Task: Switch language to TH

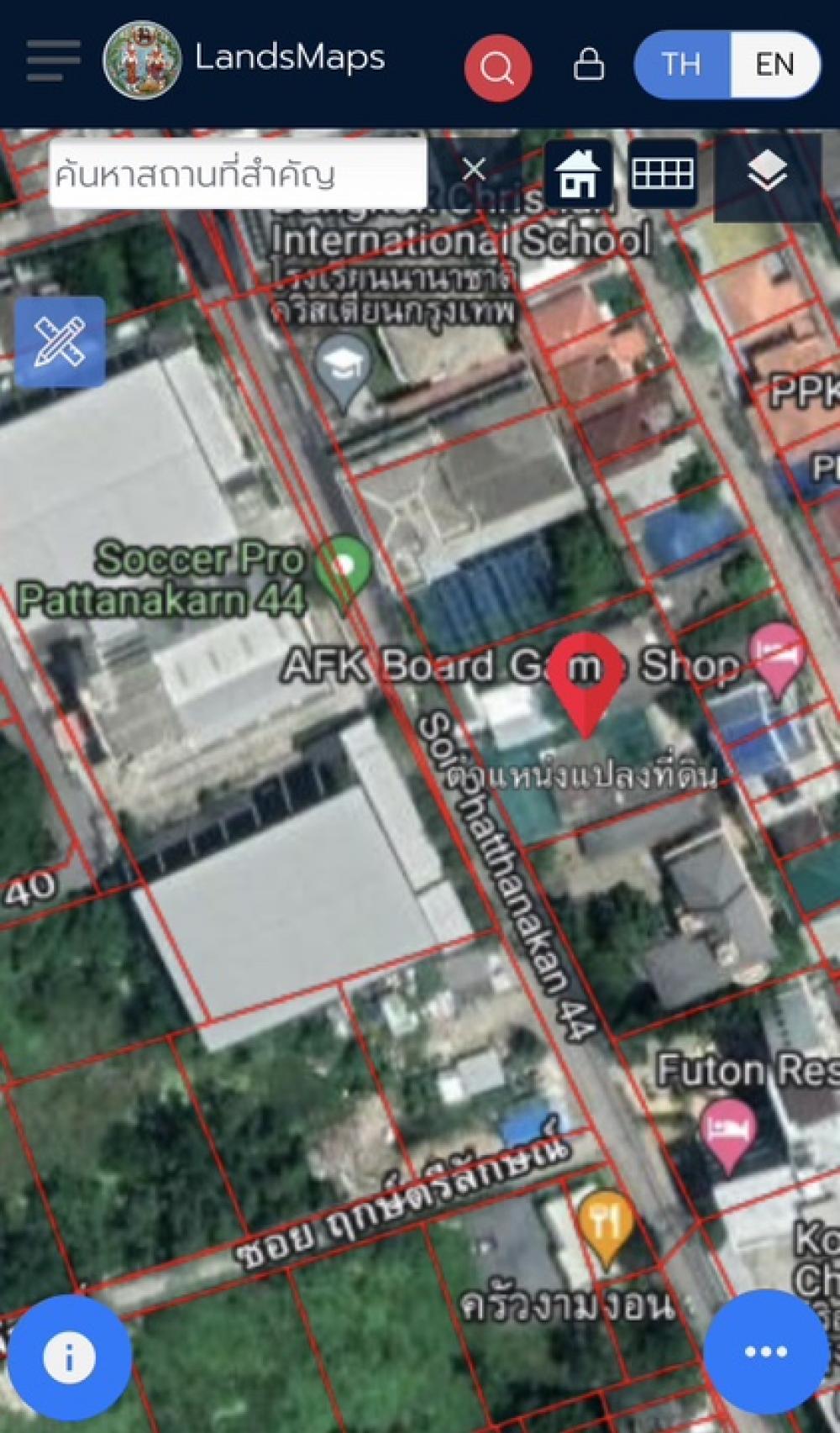Action: click(x=681, y=65)
